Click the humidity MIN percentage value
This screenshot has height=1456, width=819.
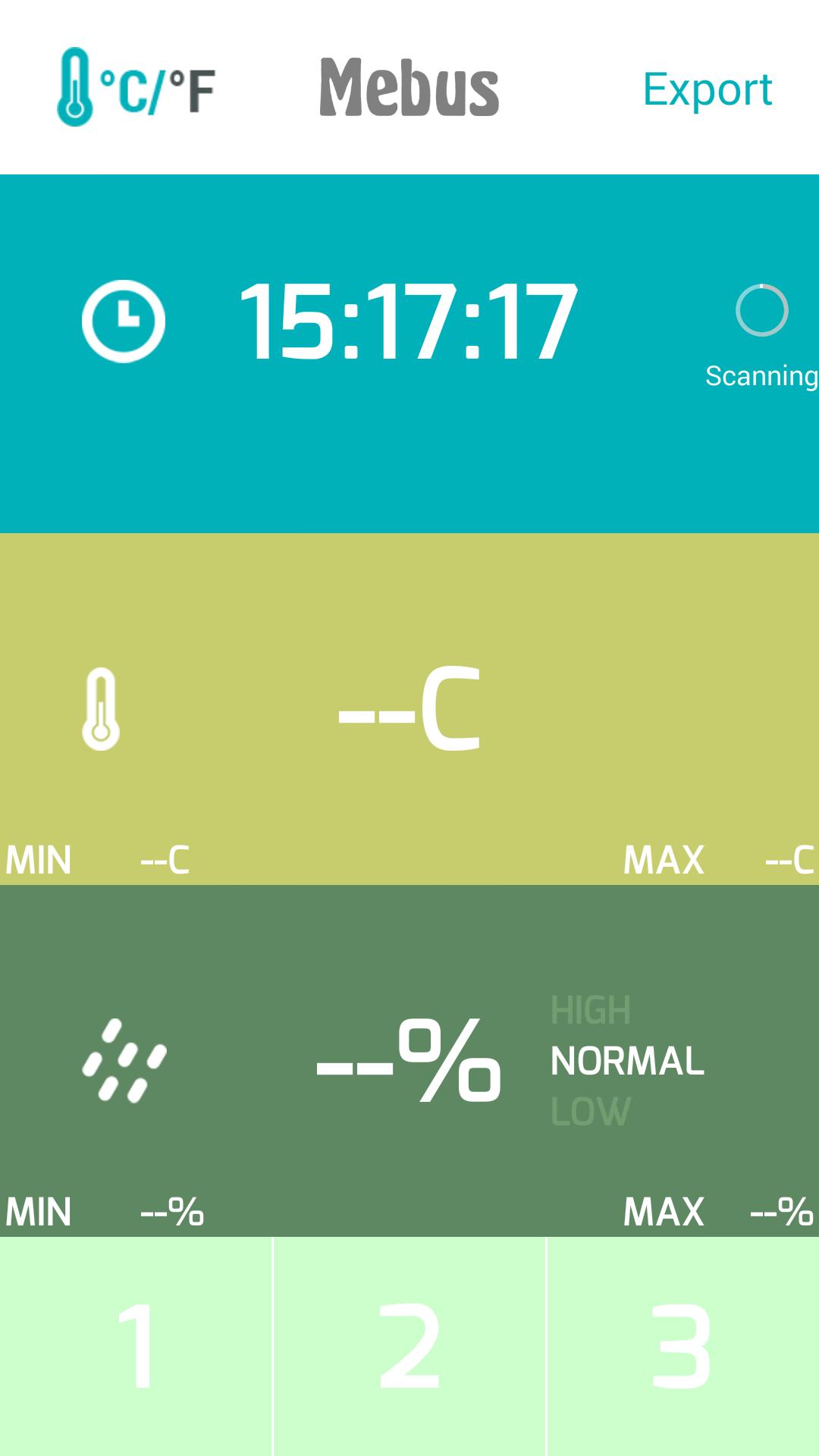point(171,1211)
